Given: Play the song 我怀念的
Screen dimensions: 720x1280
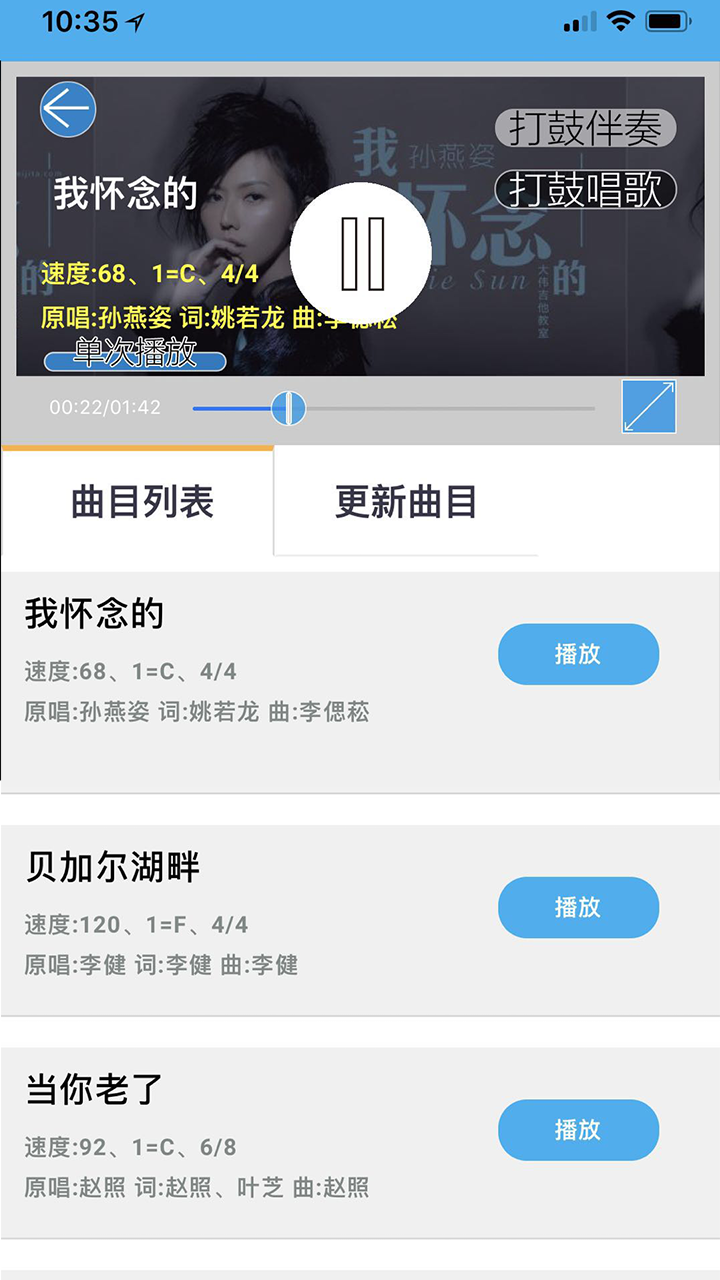Looking at the screenshot, I should pos(578,654).
